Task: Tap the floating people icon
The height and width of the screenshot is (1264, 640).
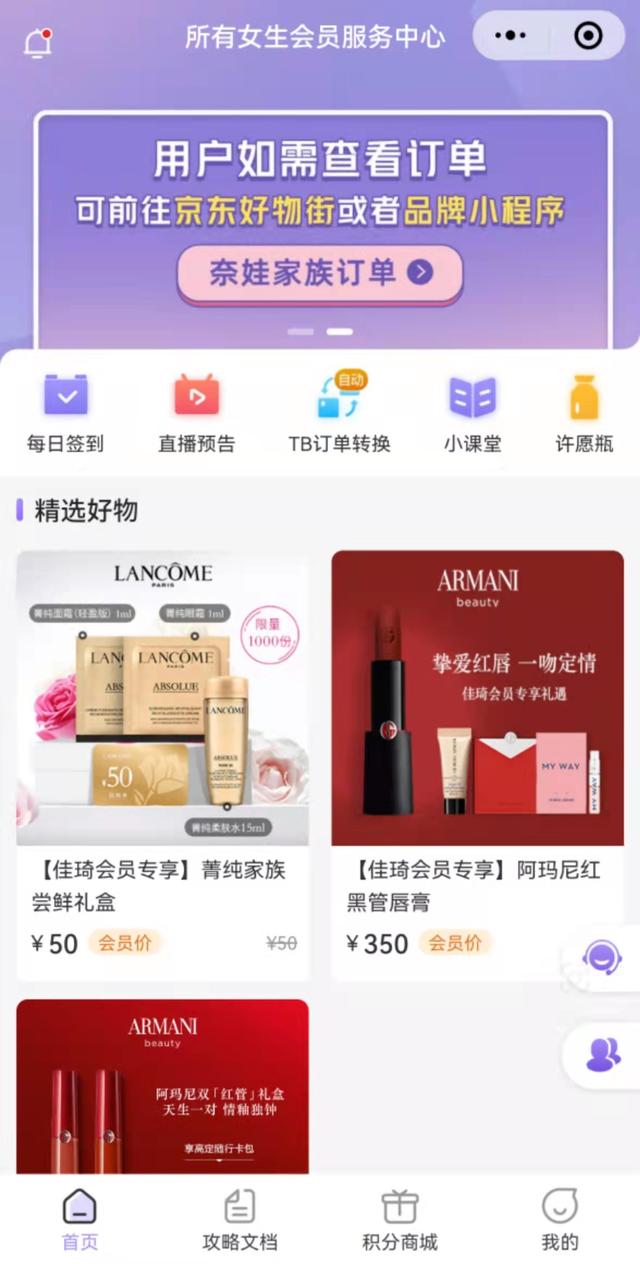Action: tap(603, 1055)
